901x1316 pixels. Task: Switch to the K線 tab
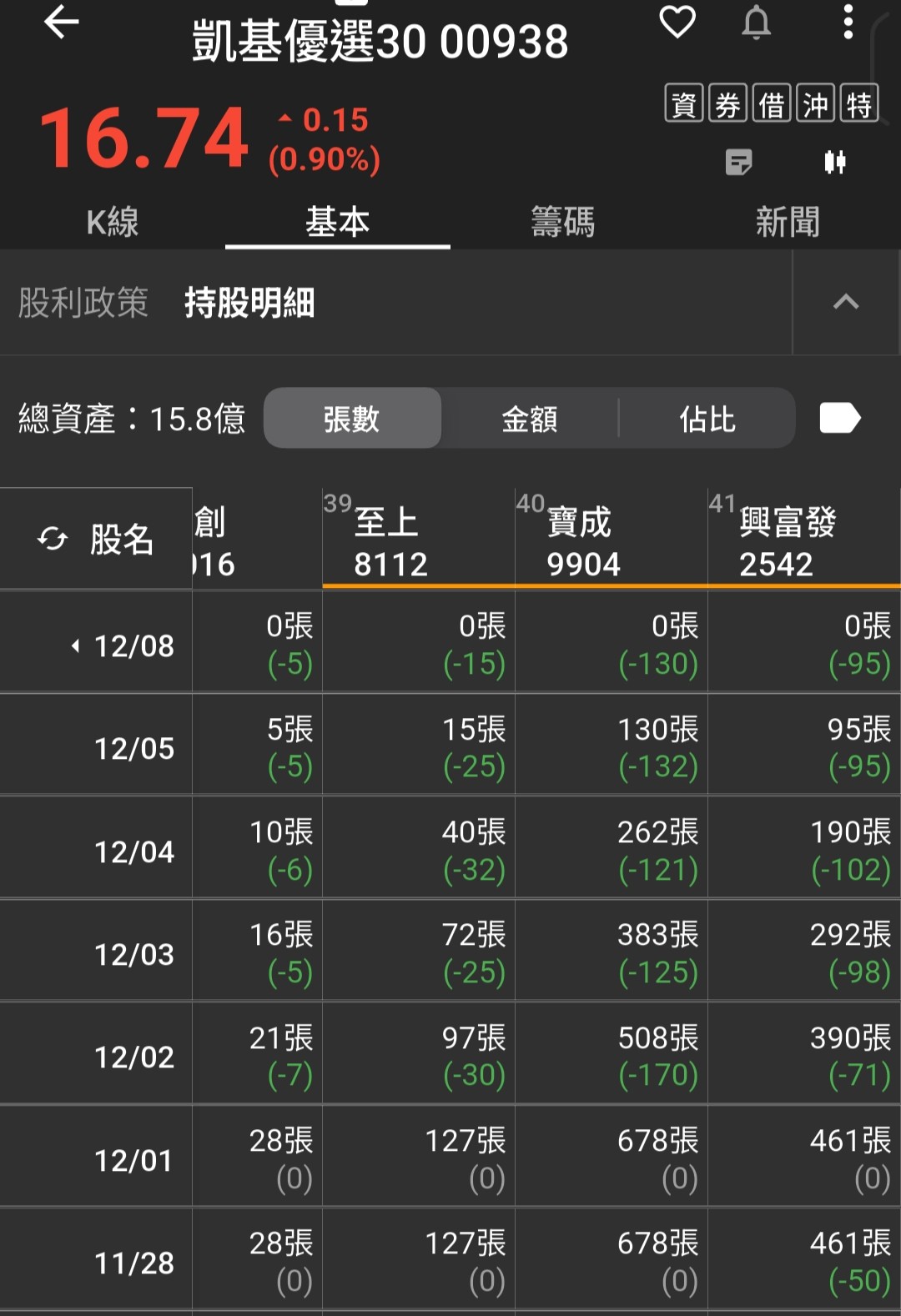tap(113, 222)
